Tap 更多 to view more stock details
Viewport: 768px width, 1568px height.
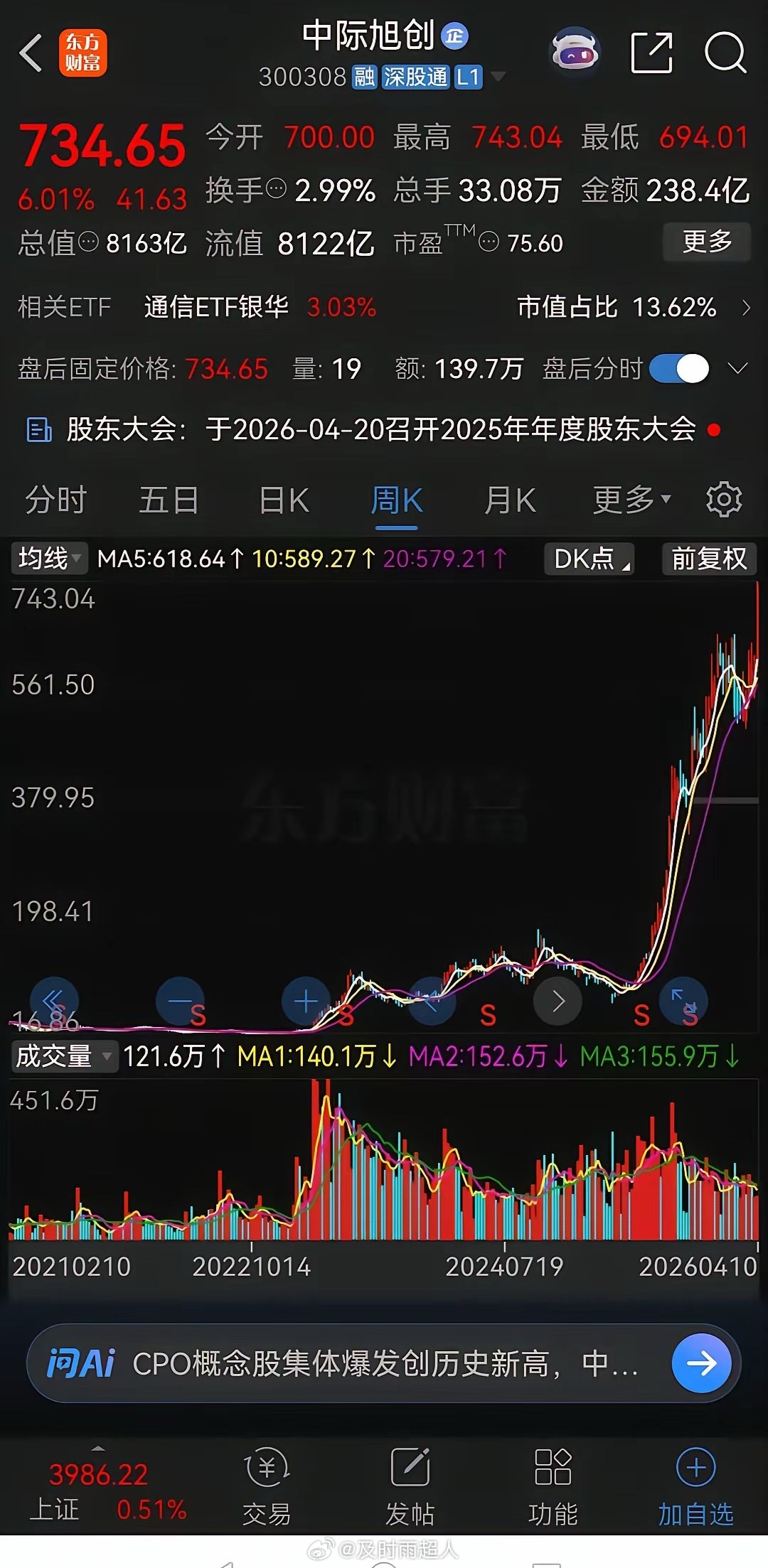tap(705, 242)
